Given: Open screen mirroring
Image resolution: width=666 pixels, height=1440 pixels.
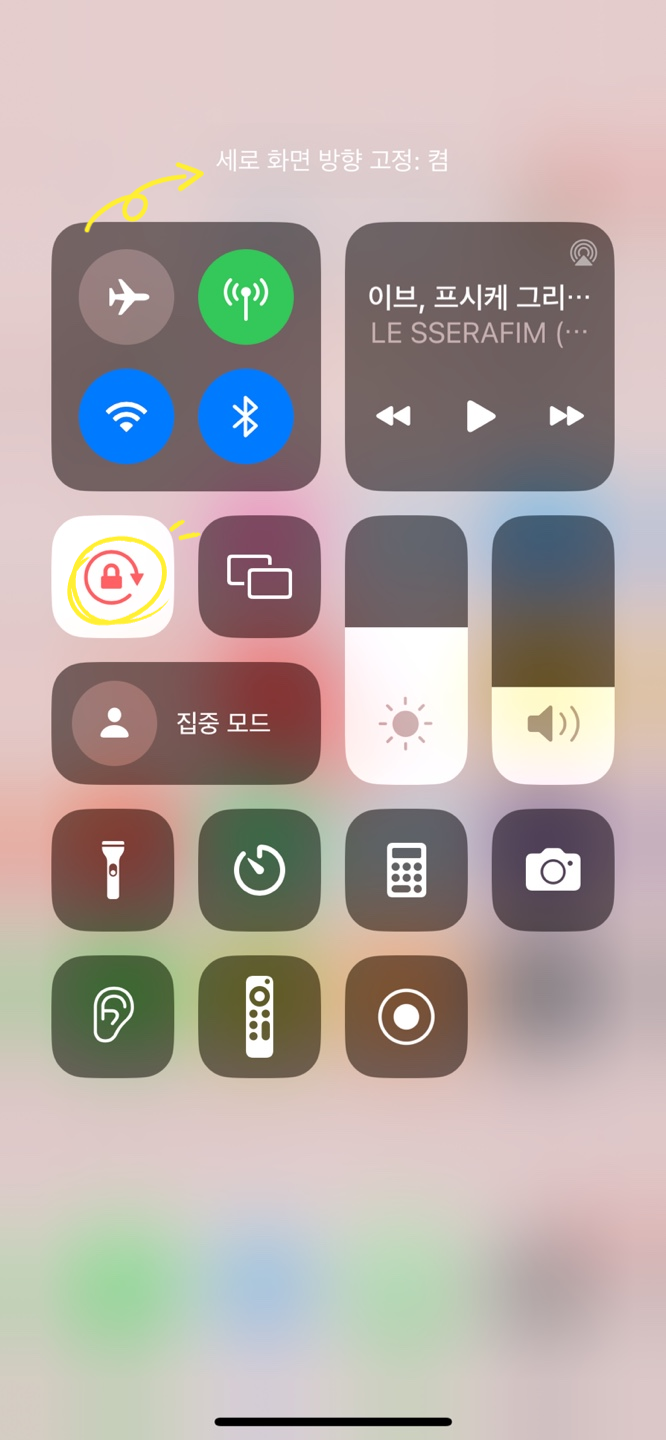Looking at the screenshot, I should [x=260, y=576].
